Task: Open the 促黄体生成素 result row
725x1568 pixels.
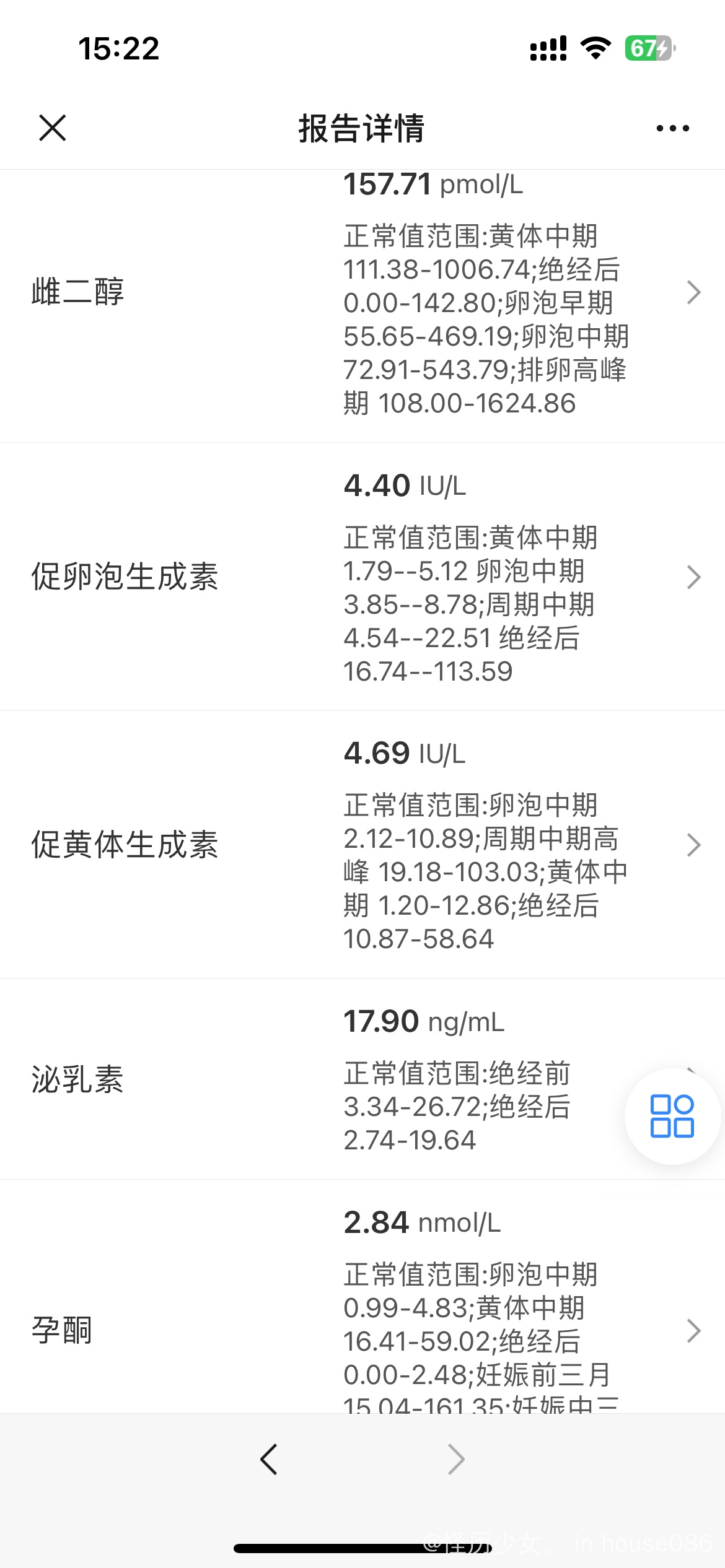Action: (362, 845)
